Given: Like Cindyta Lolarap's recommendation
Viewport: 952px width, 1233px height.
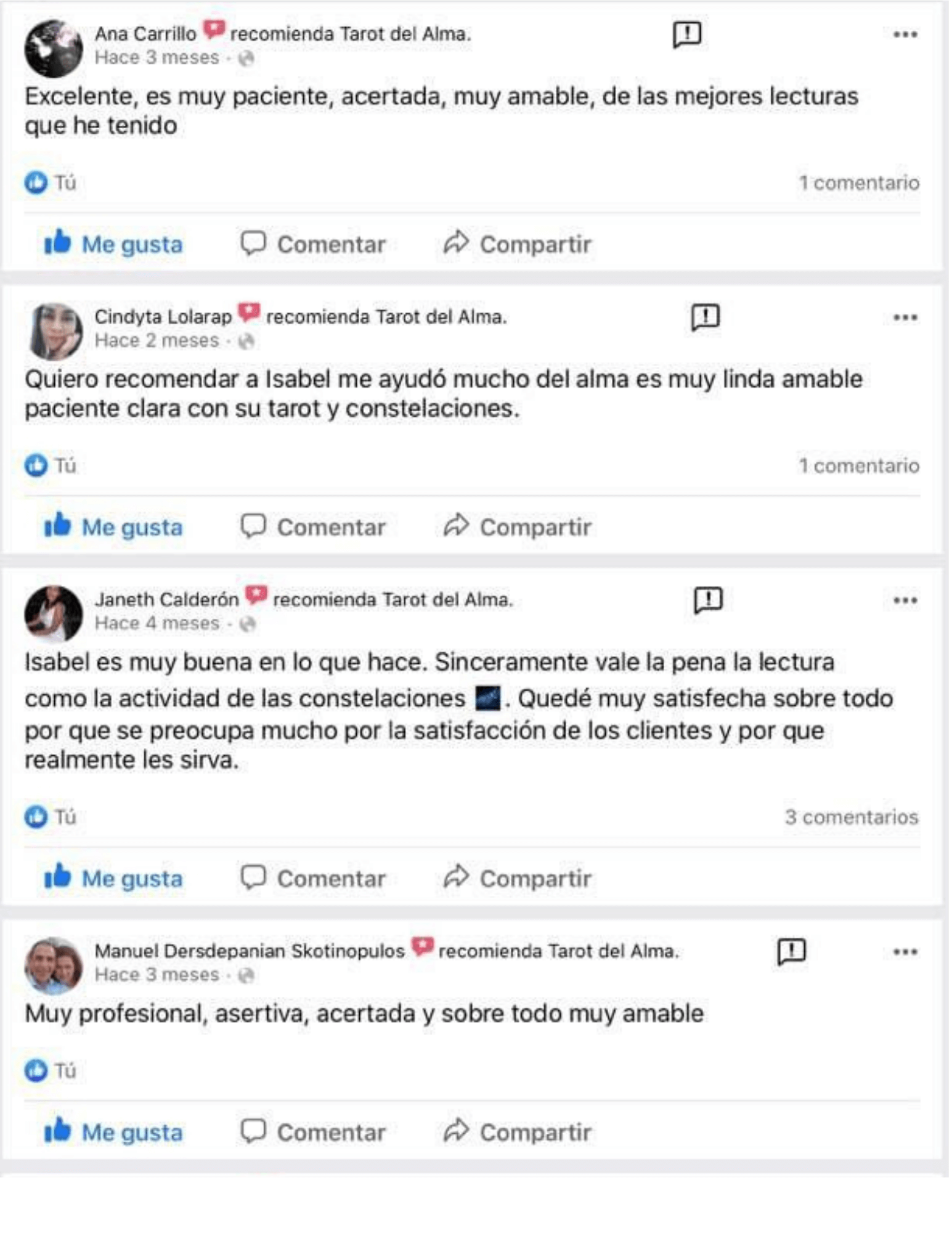Looking at the screenshot, I should [x=113, y=527].
